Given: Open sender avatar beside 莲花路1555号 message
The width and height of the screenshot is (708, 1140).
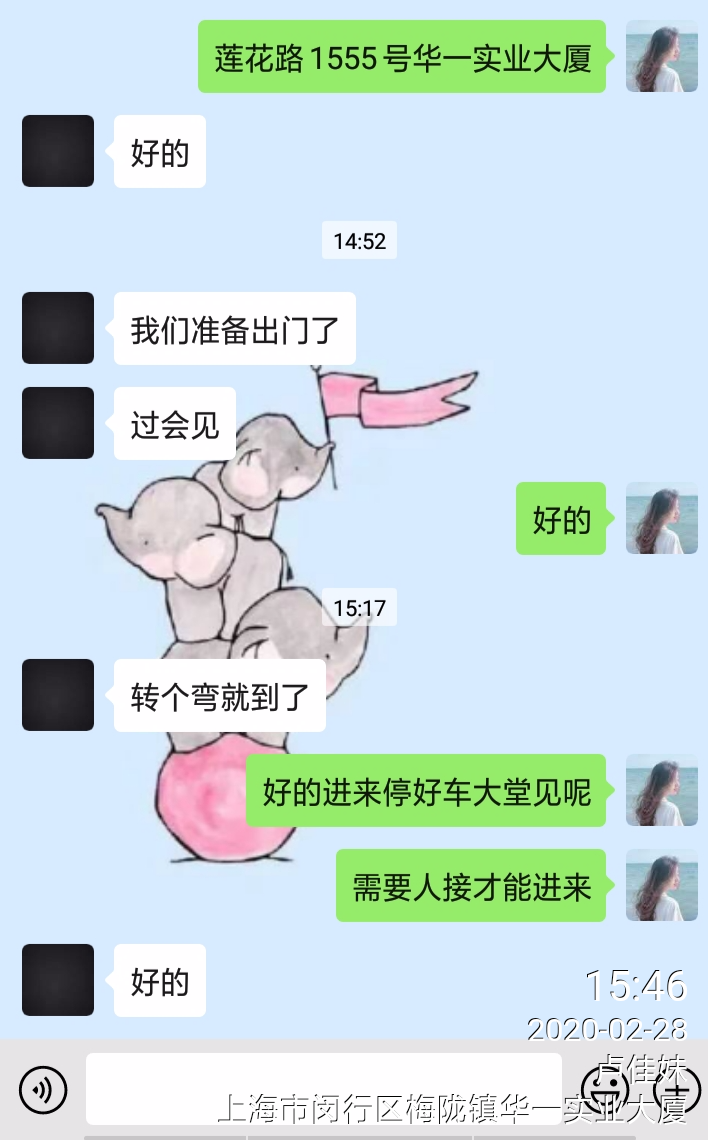Looking at the screenshot, I should [661, 57].
